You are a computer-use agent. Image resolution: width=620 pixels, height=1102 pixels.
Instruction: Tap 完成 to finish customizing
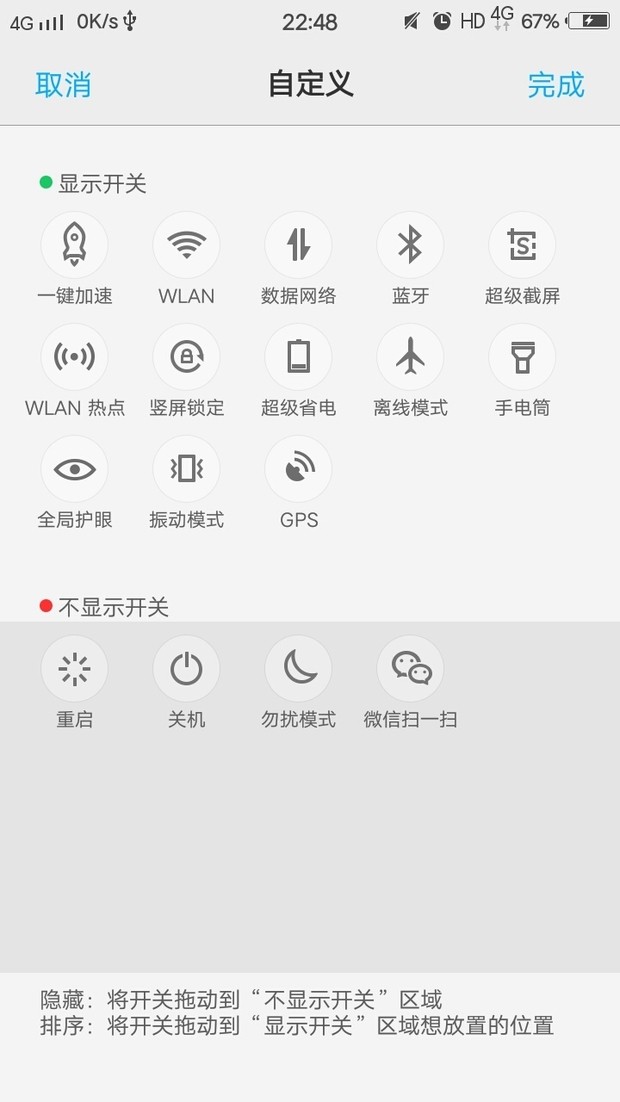[x=556, y=84]
